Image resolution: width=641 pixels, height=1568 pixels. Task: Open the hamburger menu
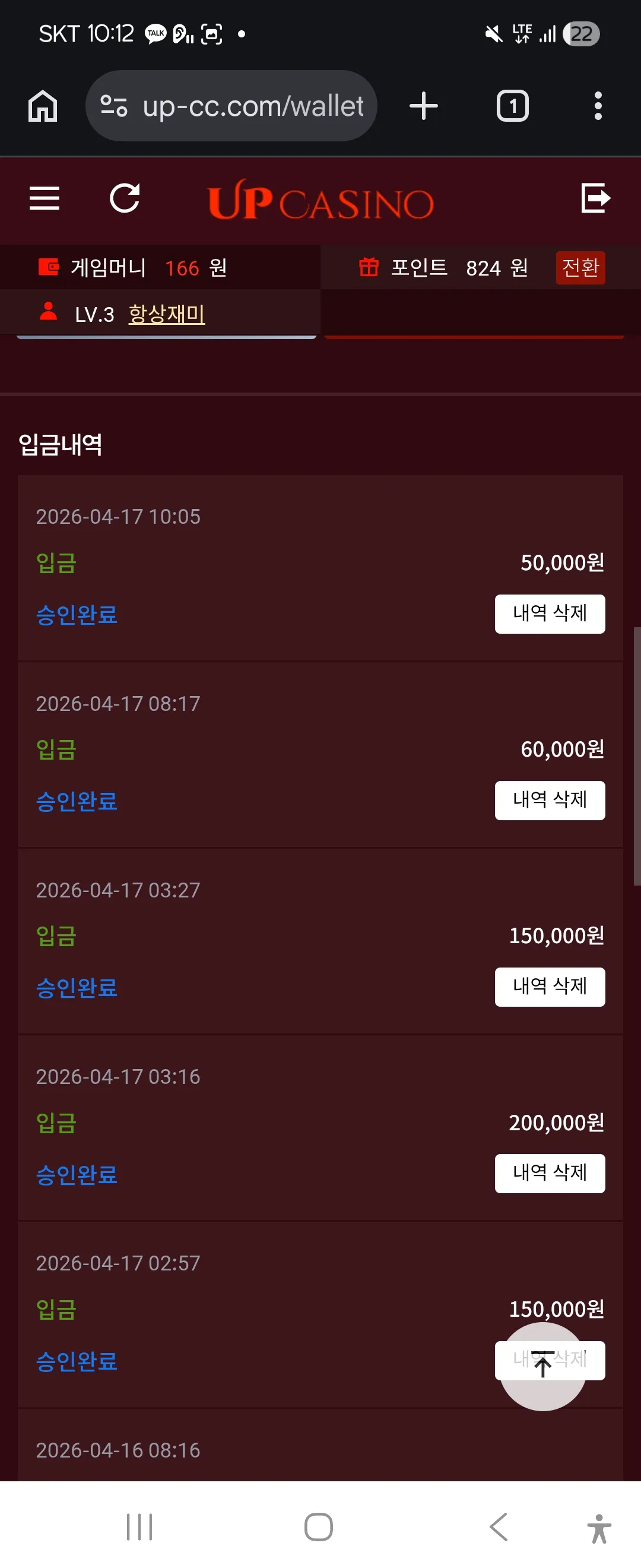tap(45, 198)
